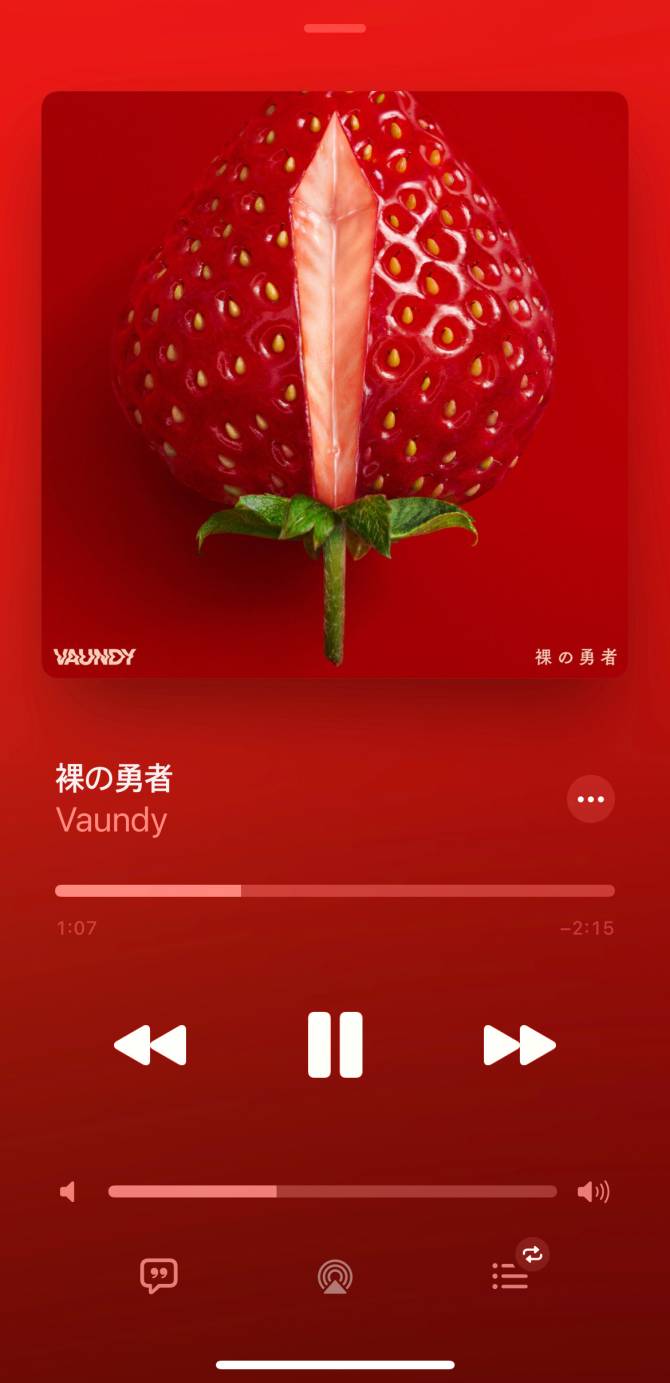
Task: Go back to the previous track
Action: 150,1045
